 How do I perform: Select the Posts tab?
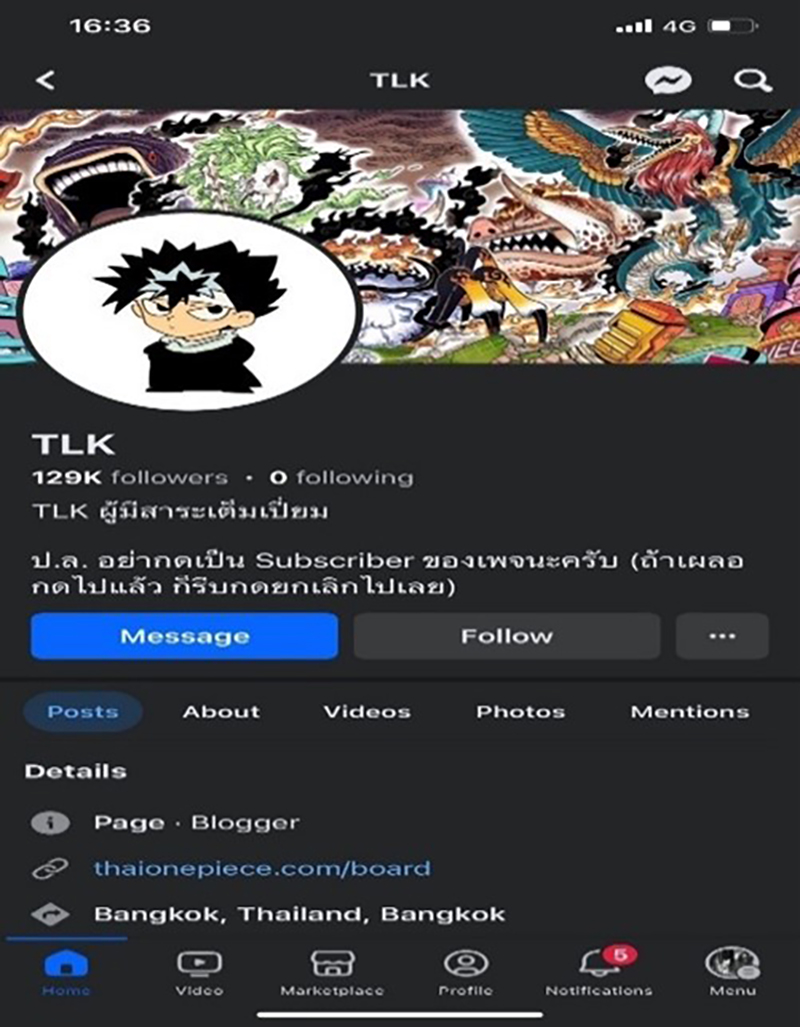click(83, 712)
